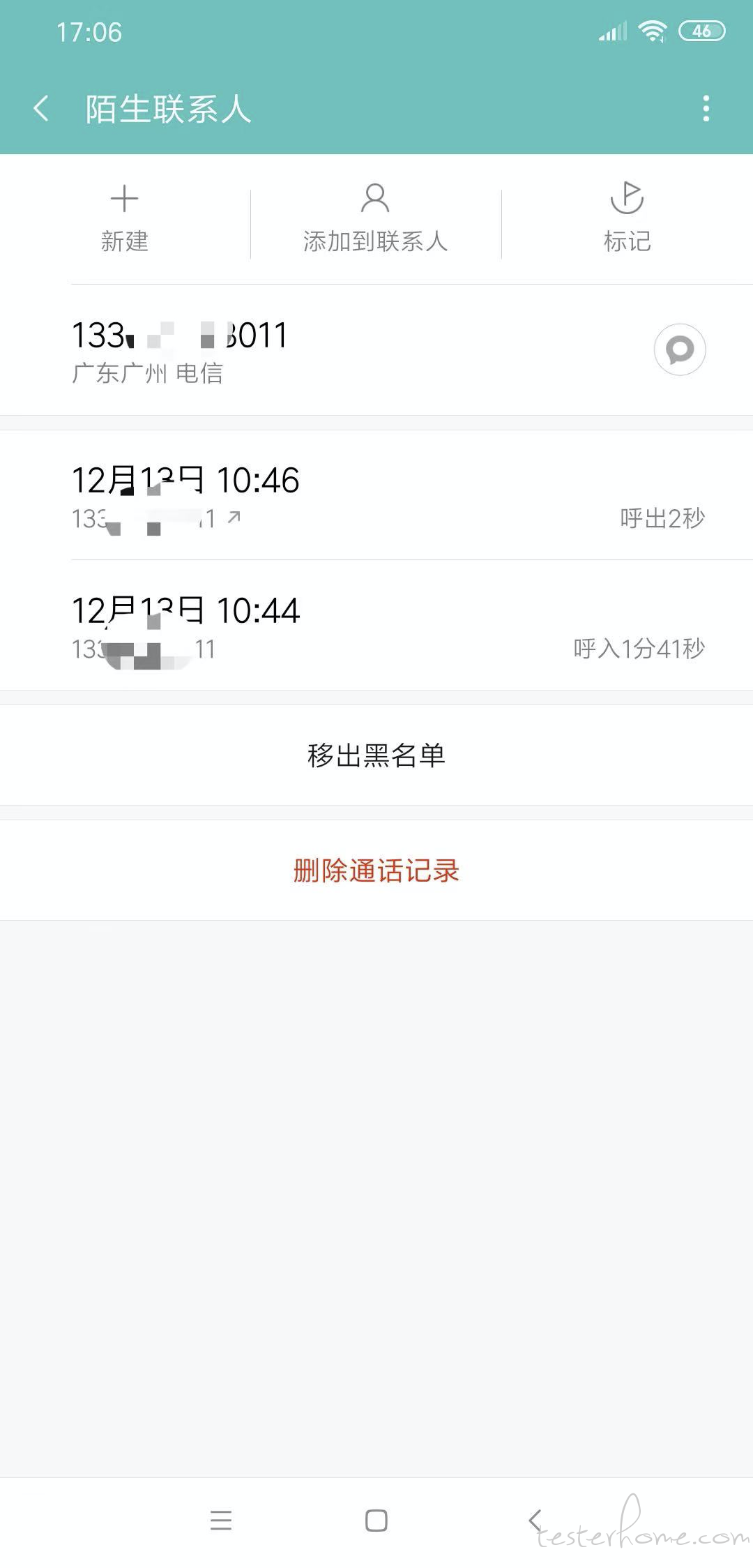The height and width of the screenshot is (1568, 753).
Task: Open recent apps from the navigation bar
Action: [221, 1521]
